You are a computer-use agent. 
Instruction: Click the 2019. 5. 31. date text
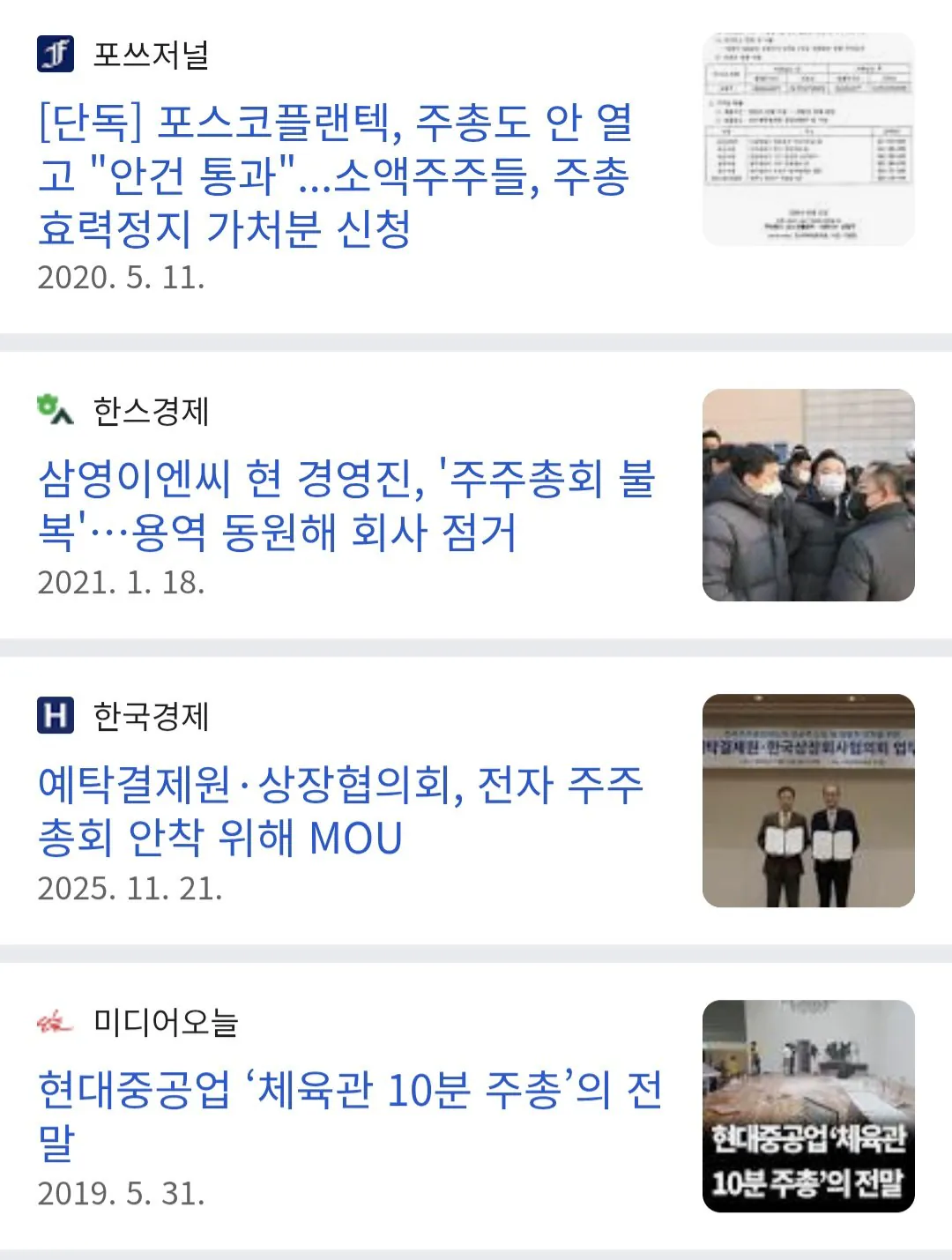click(123, 1196)
